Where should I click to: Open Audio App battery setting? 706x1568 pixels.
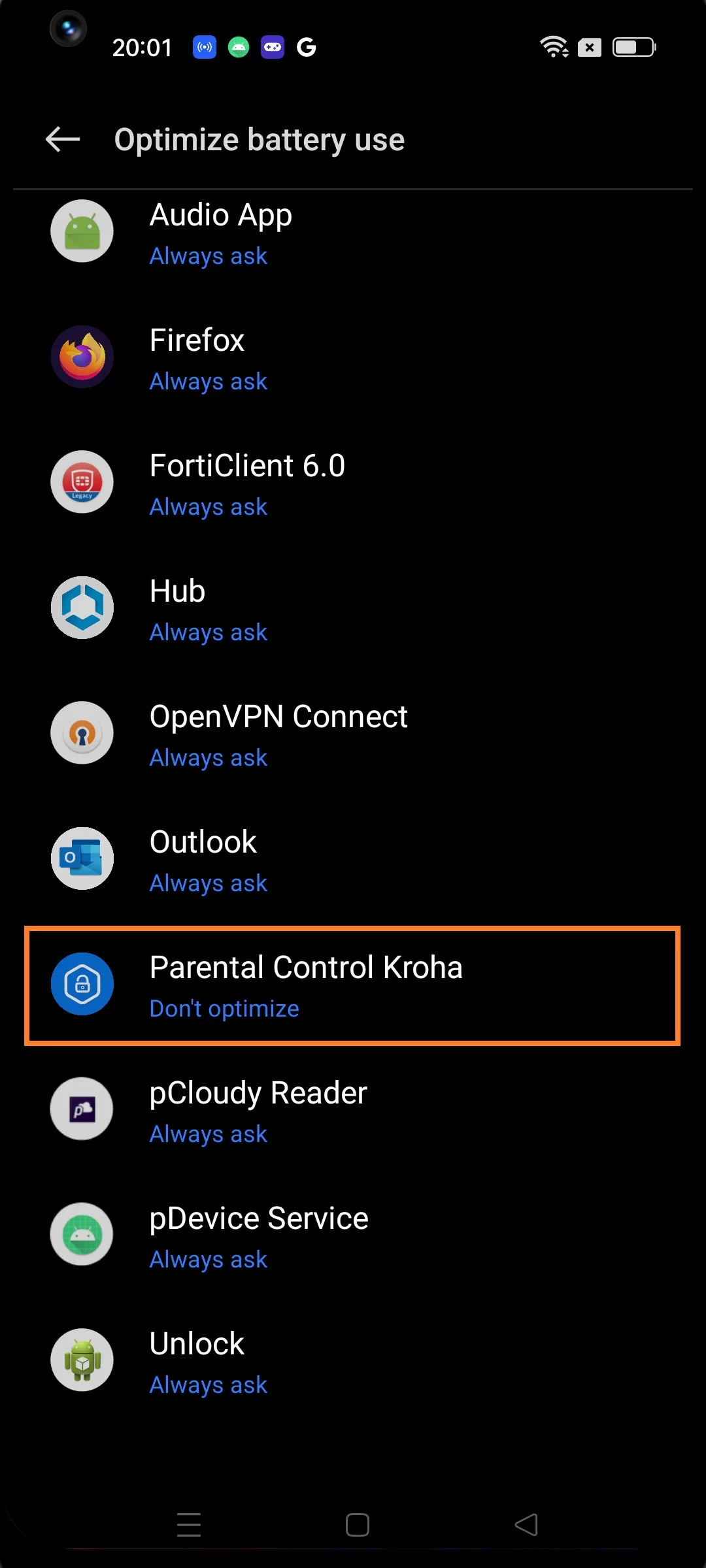(x=353, y=233)
